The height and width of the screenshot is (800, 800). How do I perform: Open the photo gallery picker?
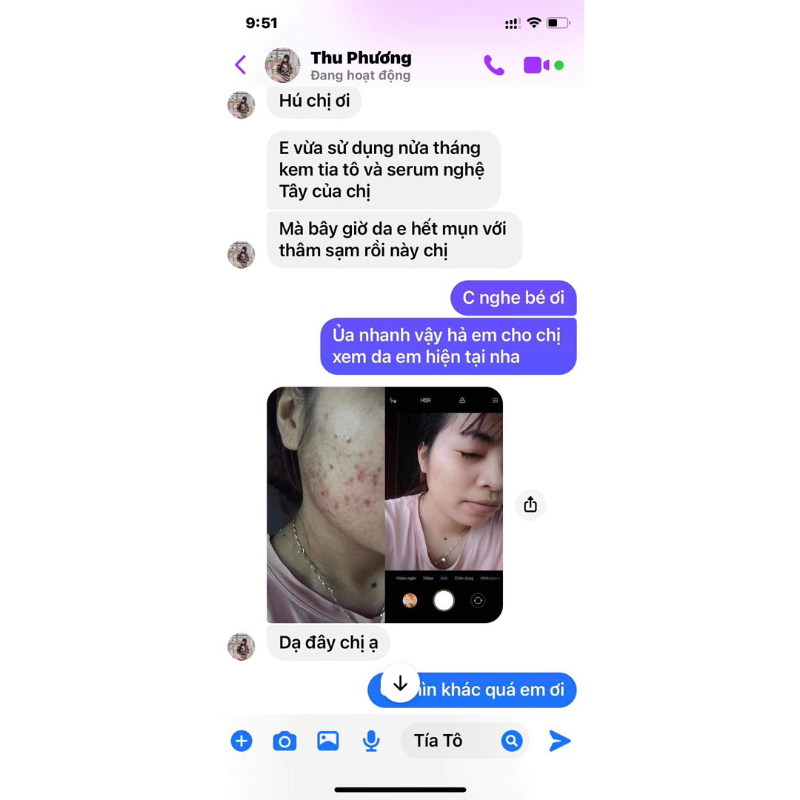pos(328,740)
